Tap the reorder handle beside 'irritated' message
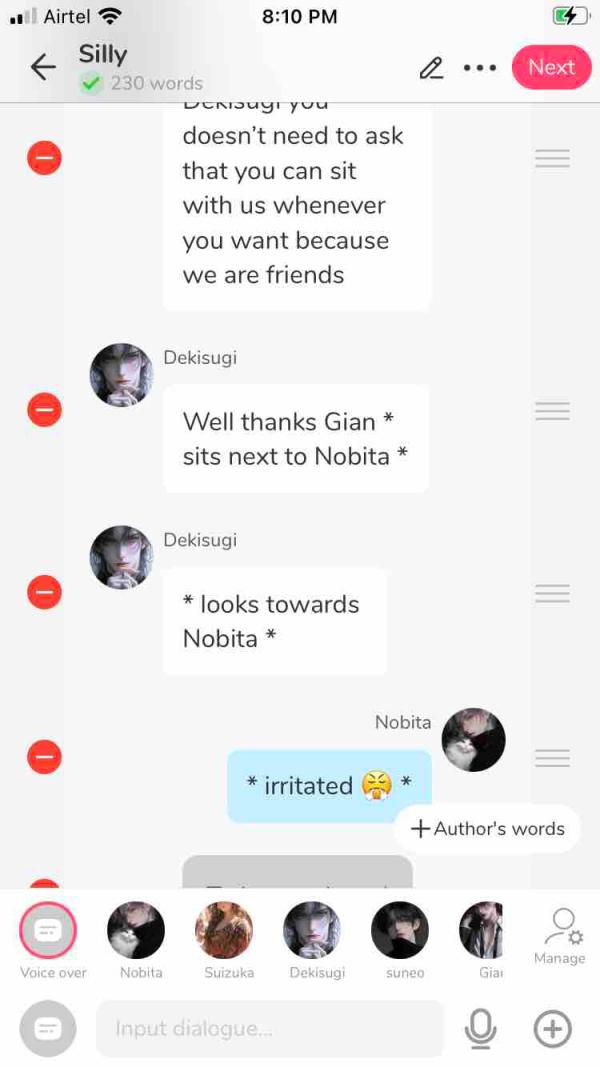The width and height of the screenshot is (600, 1067). pos(552,758)
